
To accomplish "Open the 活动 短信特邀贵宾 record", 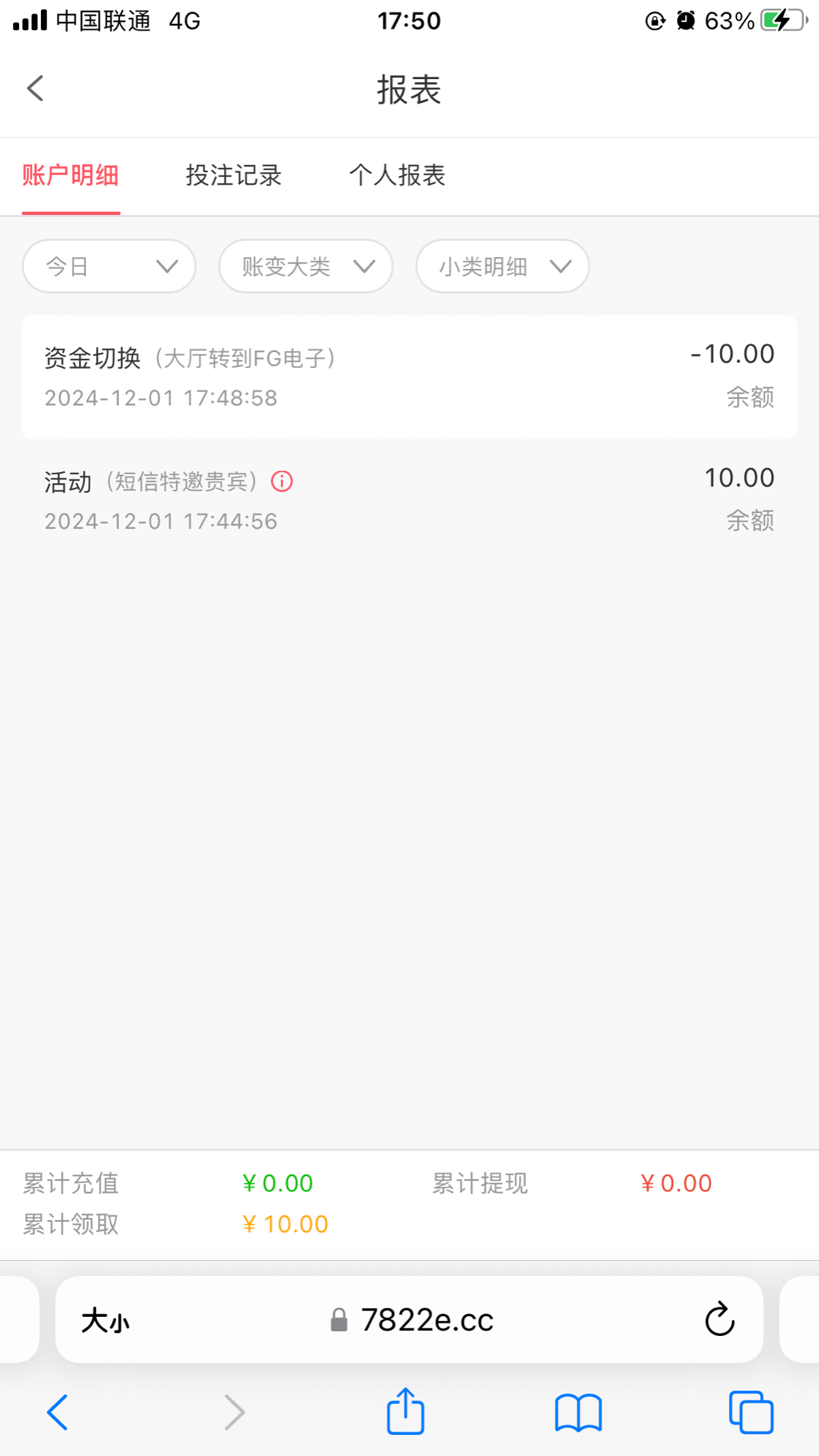I will click(409, 501).
